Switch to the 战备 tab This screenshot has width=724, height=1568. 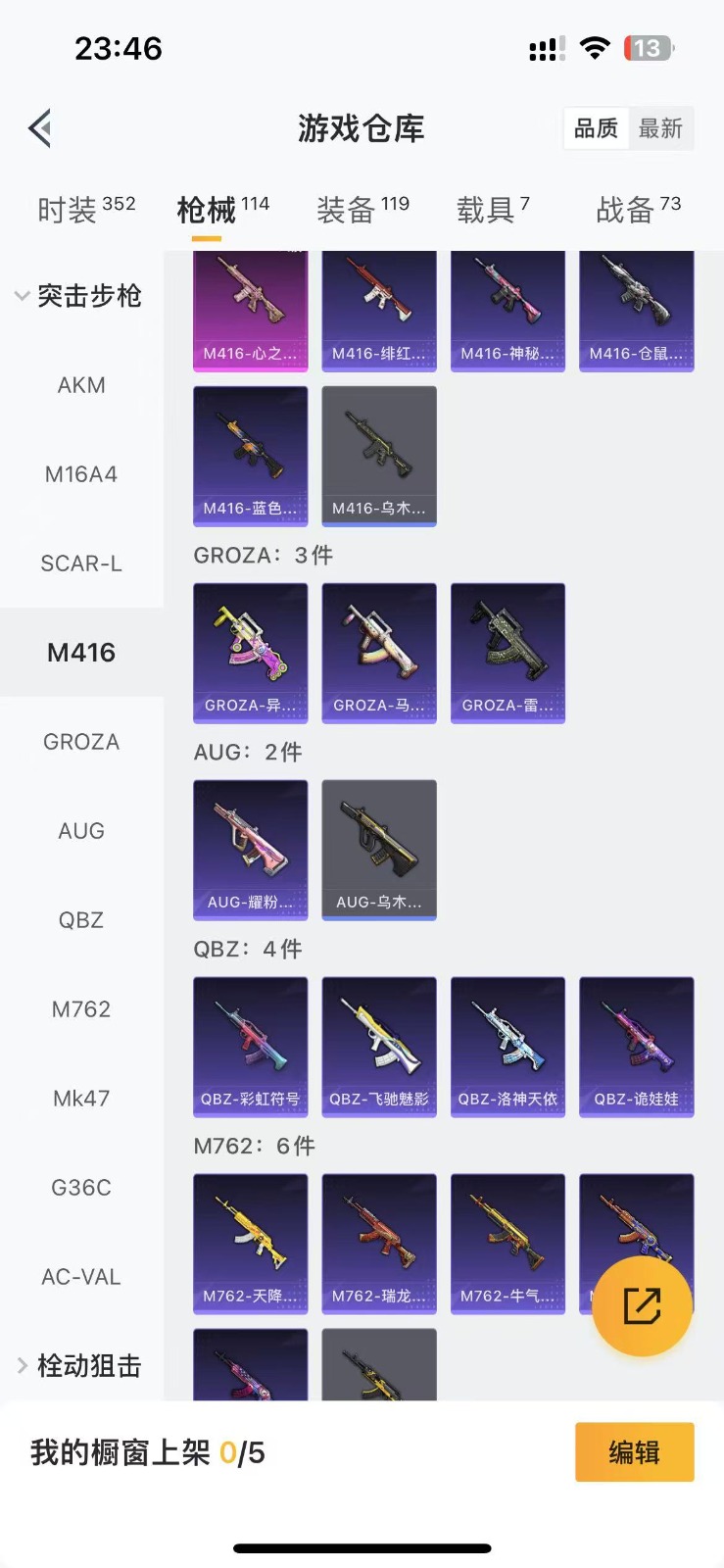pyautogui.click(x=638, y=209)
